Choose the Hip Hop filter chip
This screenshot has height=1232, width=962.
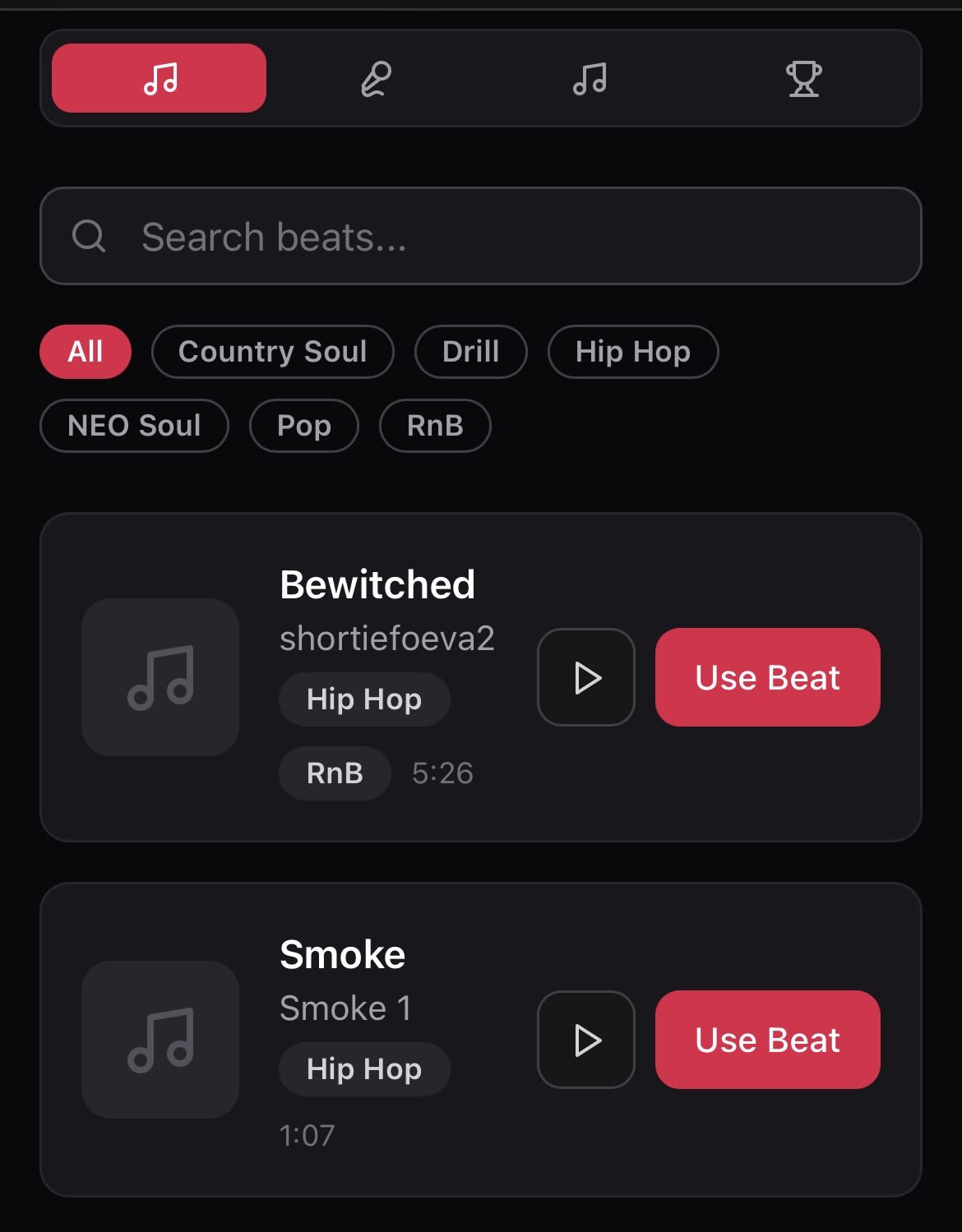632,352
